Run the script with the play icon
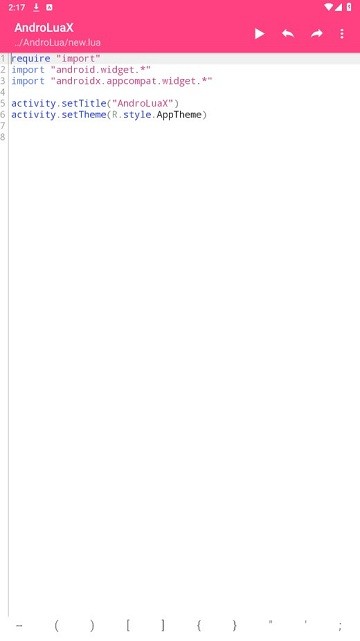The width and height of the screenshot is (360, 641). [x=259, y=34]
